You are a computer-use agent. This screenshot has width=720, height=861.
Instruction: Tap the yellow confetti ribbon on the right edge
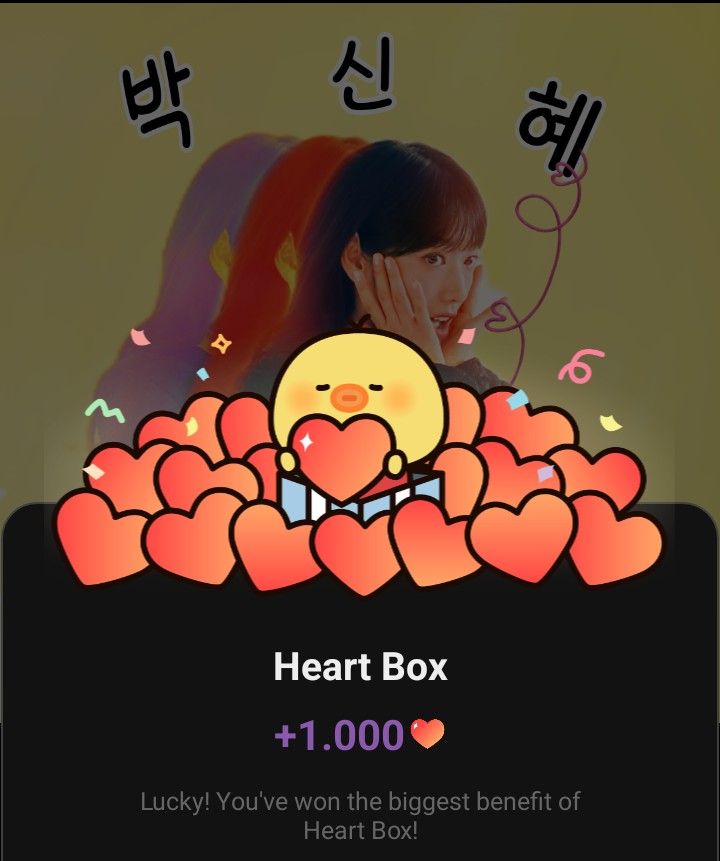point(608,425)
